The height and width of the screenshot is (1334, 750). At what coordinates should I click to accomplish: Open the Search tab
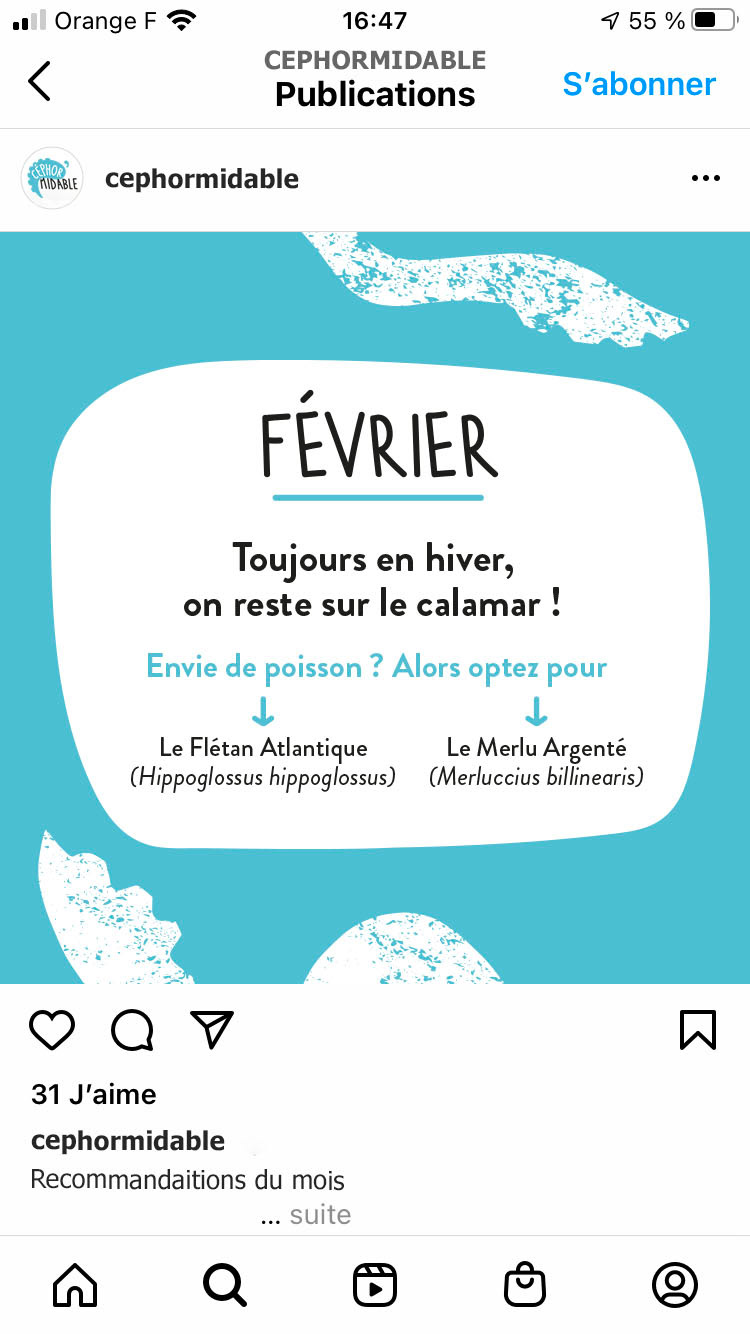225,1285
